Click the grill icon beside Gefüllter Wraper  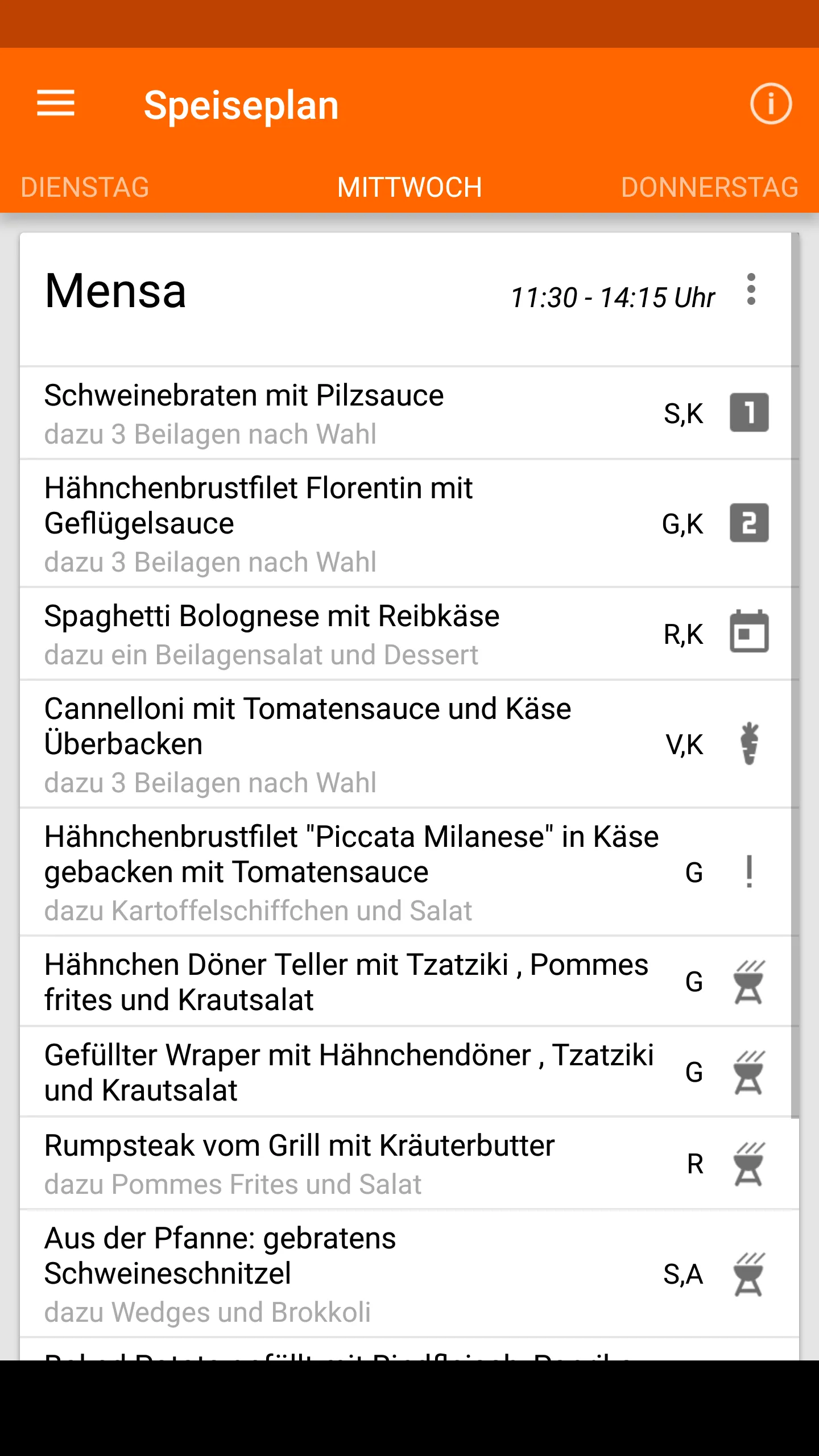(x=748, y=1072)
